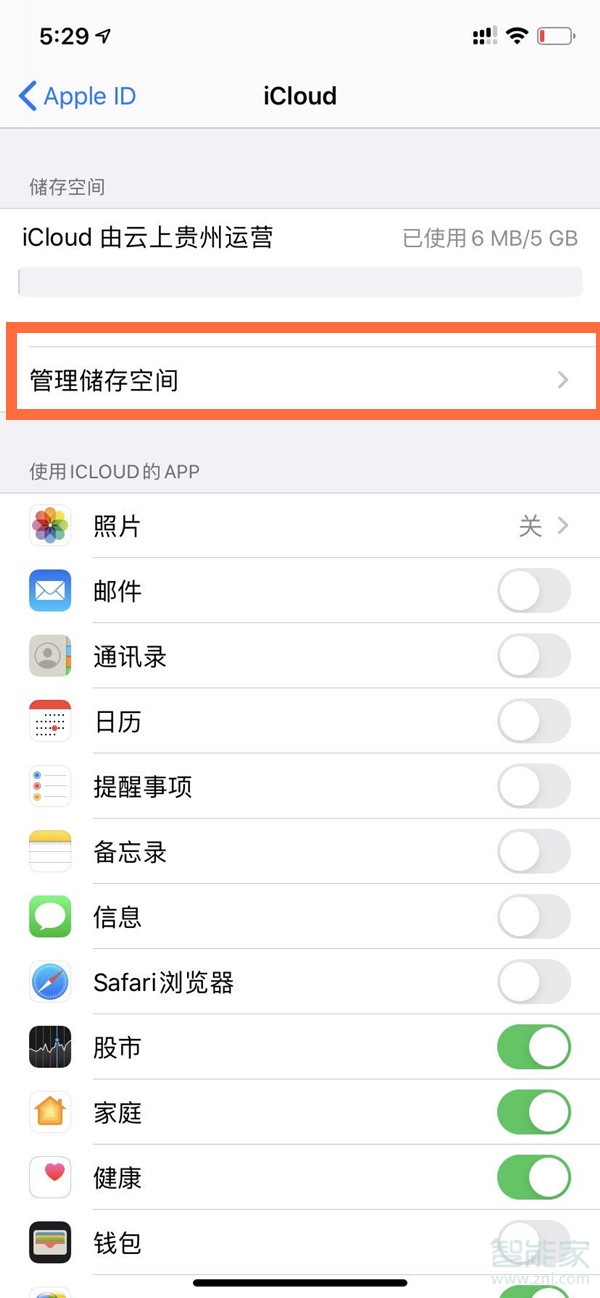Turn on Safari浏览器 sync
The height and width of the screenshot is (1298, 600).
click(534, 982)
